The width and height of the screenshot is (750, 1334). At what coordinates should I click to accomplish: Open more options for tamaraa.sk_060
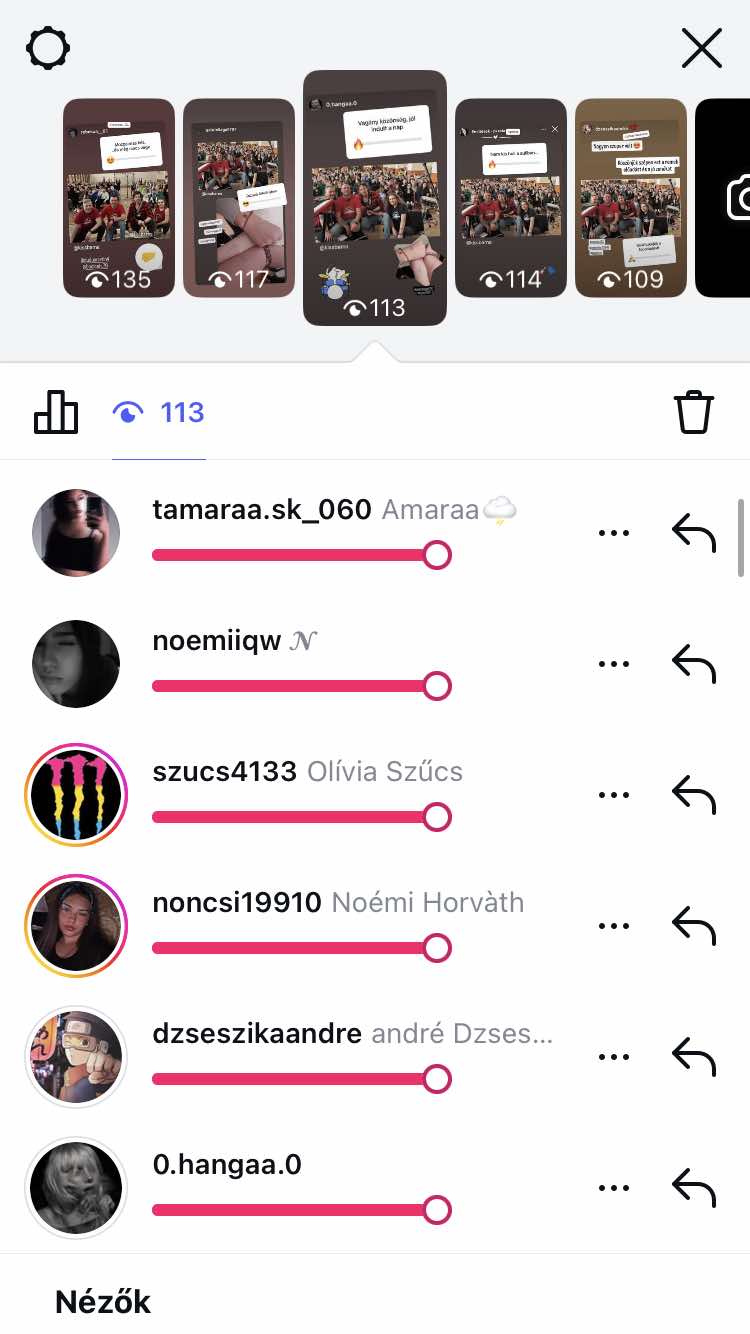tap(613, 533)
